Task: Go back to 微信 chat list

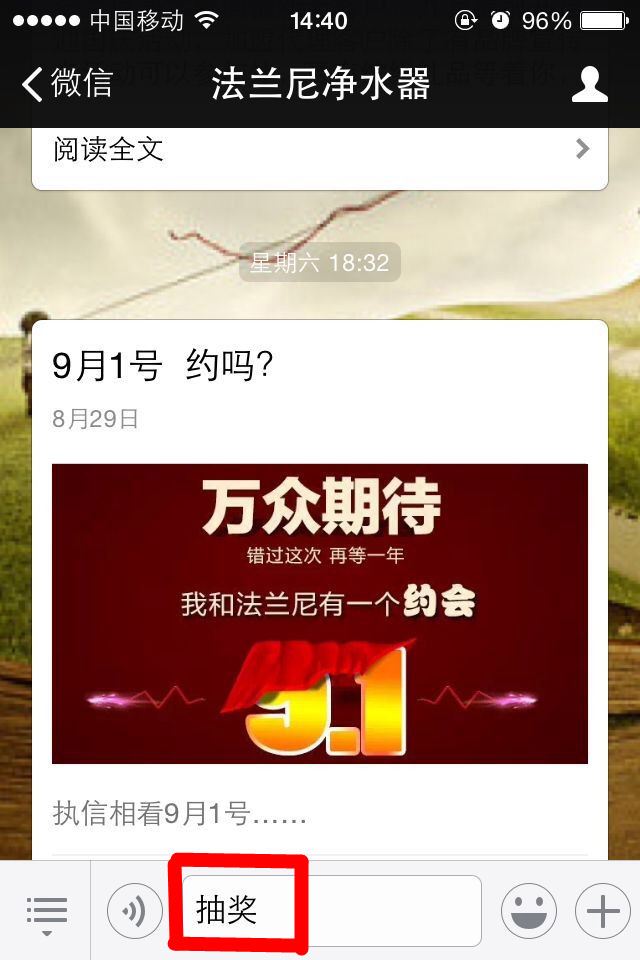Action: [x=68, y=84]
